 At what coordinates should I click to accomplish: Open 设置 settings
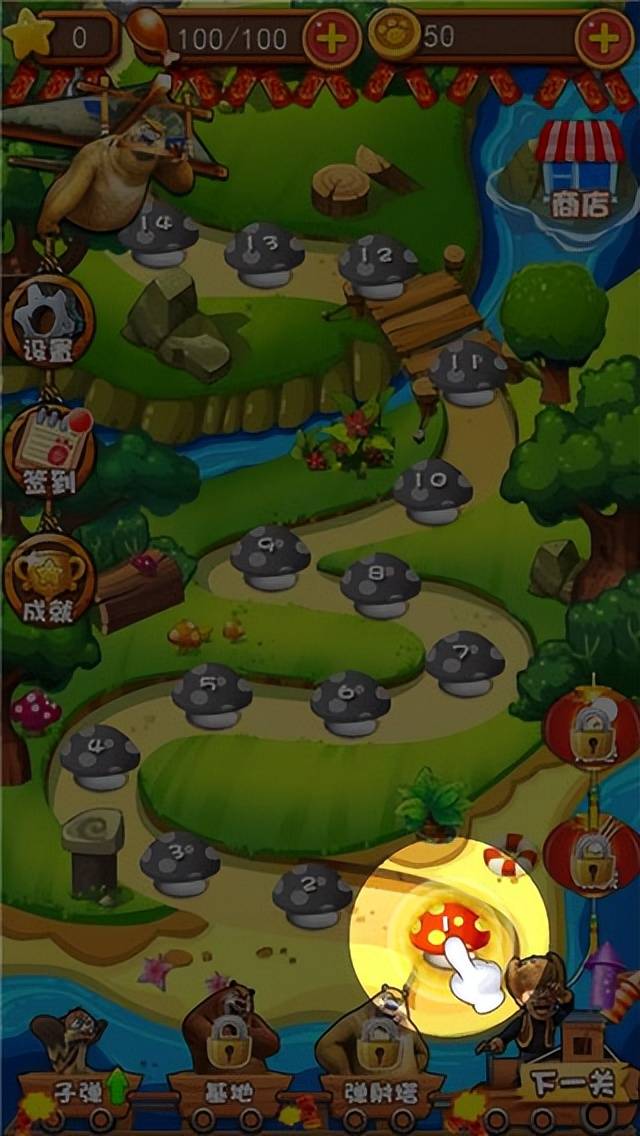coord(49,322)
